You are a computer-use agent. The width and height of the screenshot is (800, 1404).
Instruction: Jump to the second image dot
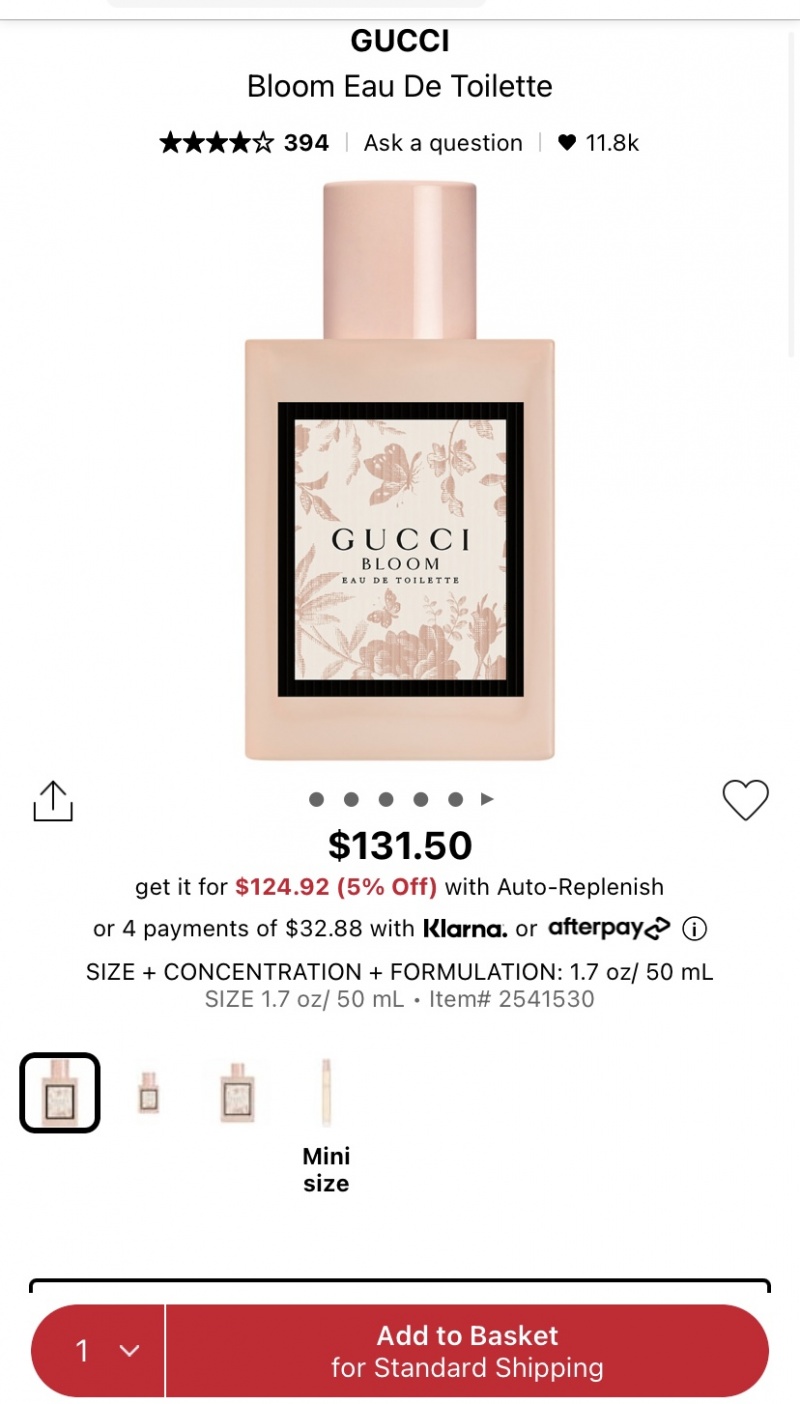(351, 799)
